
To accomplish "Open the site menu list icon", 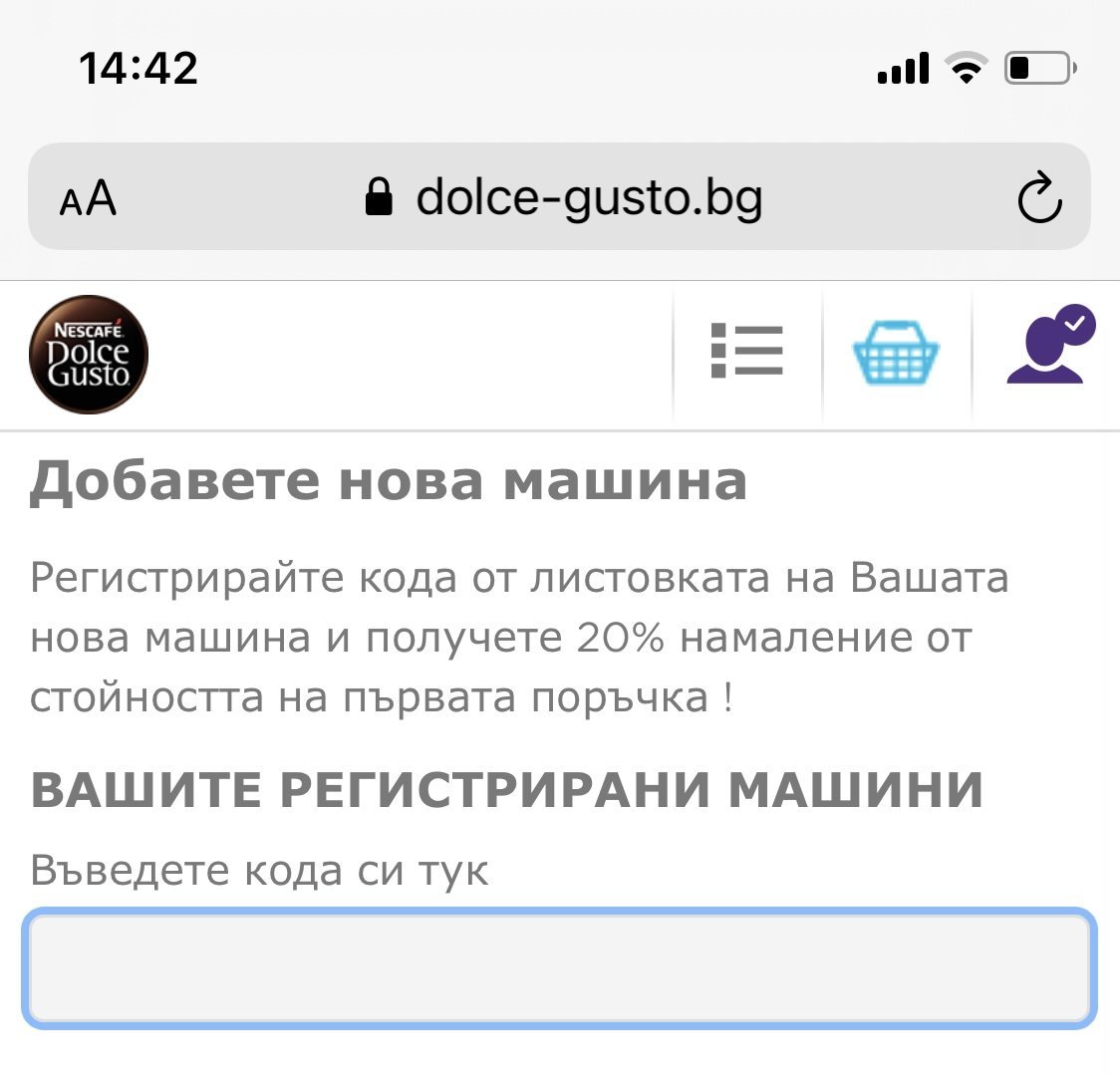I will [x=747, y=351].
